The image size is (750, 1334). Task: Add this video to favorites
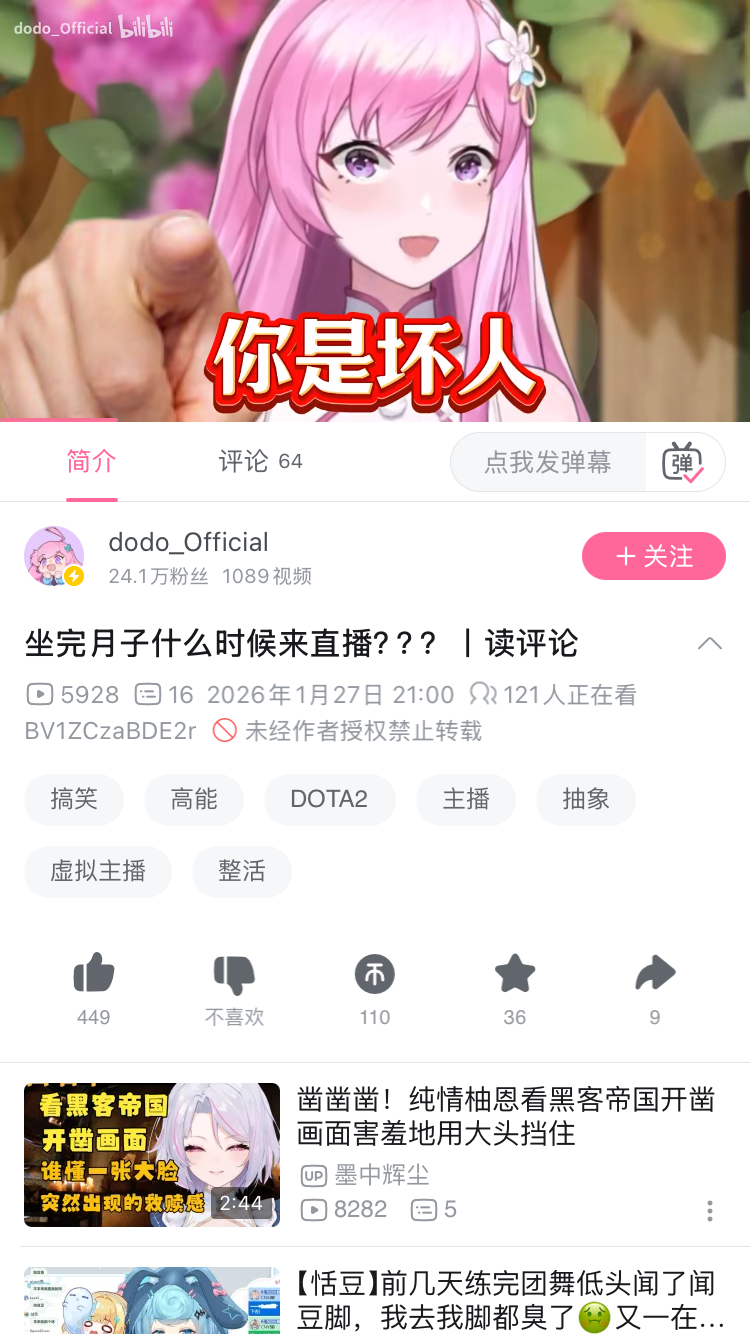tap(515, 974)
